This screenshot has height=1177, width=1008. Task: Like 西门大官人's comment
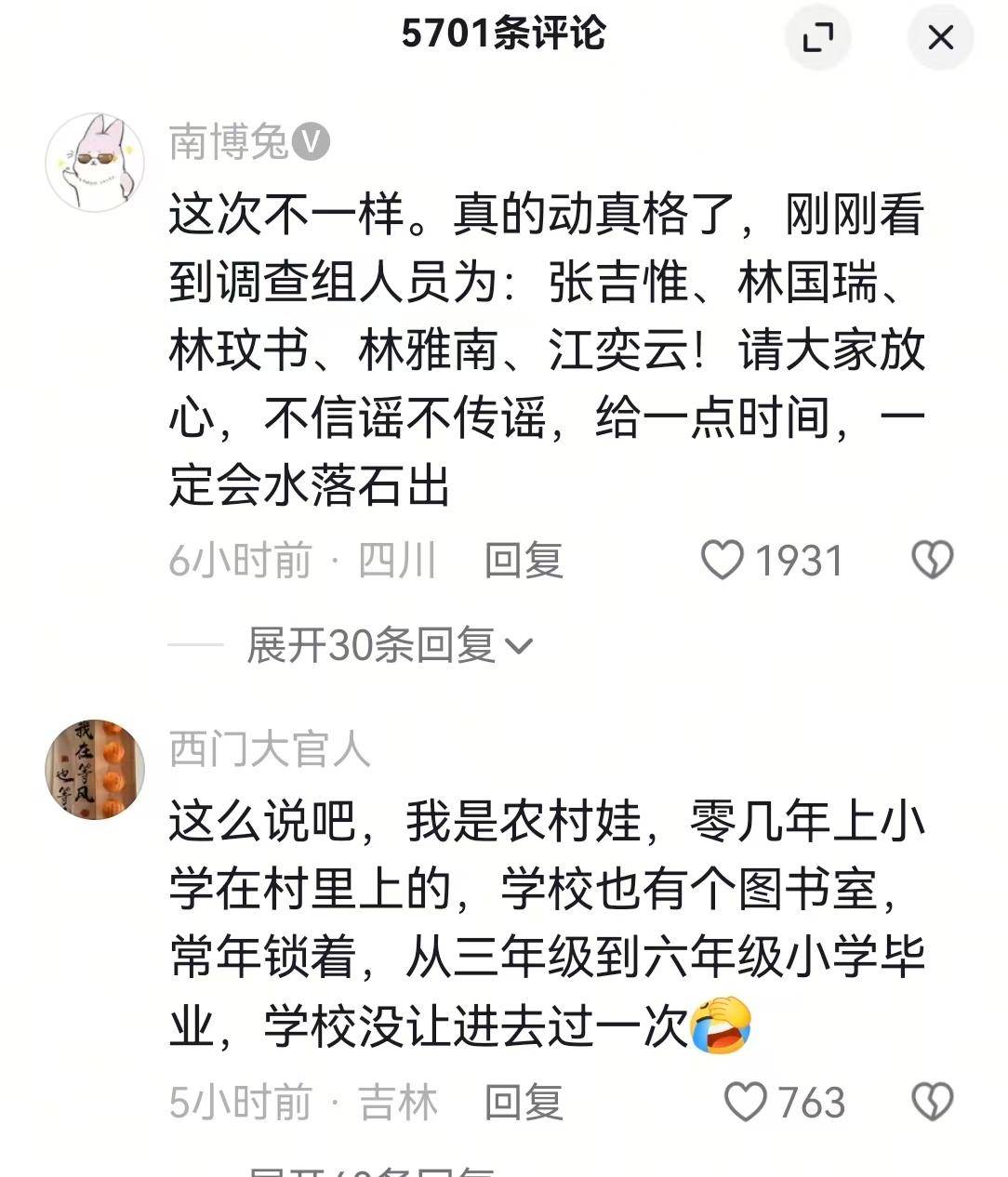tap(745, 1103)
